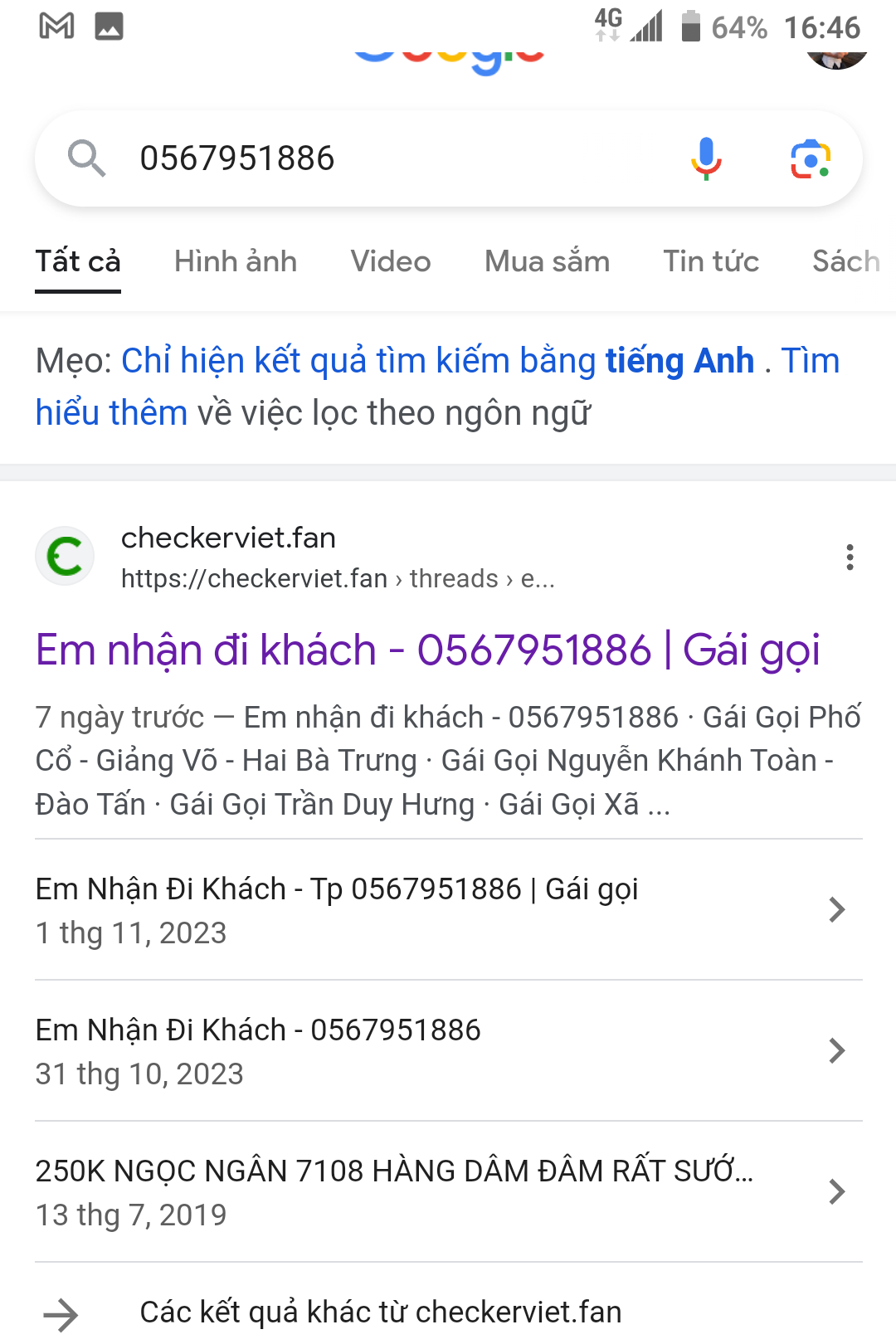Open the 'Em nhận đi khách - 0567951886' result title

428,650
